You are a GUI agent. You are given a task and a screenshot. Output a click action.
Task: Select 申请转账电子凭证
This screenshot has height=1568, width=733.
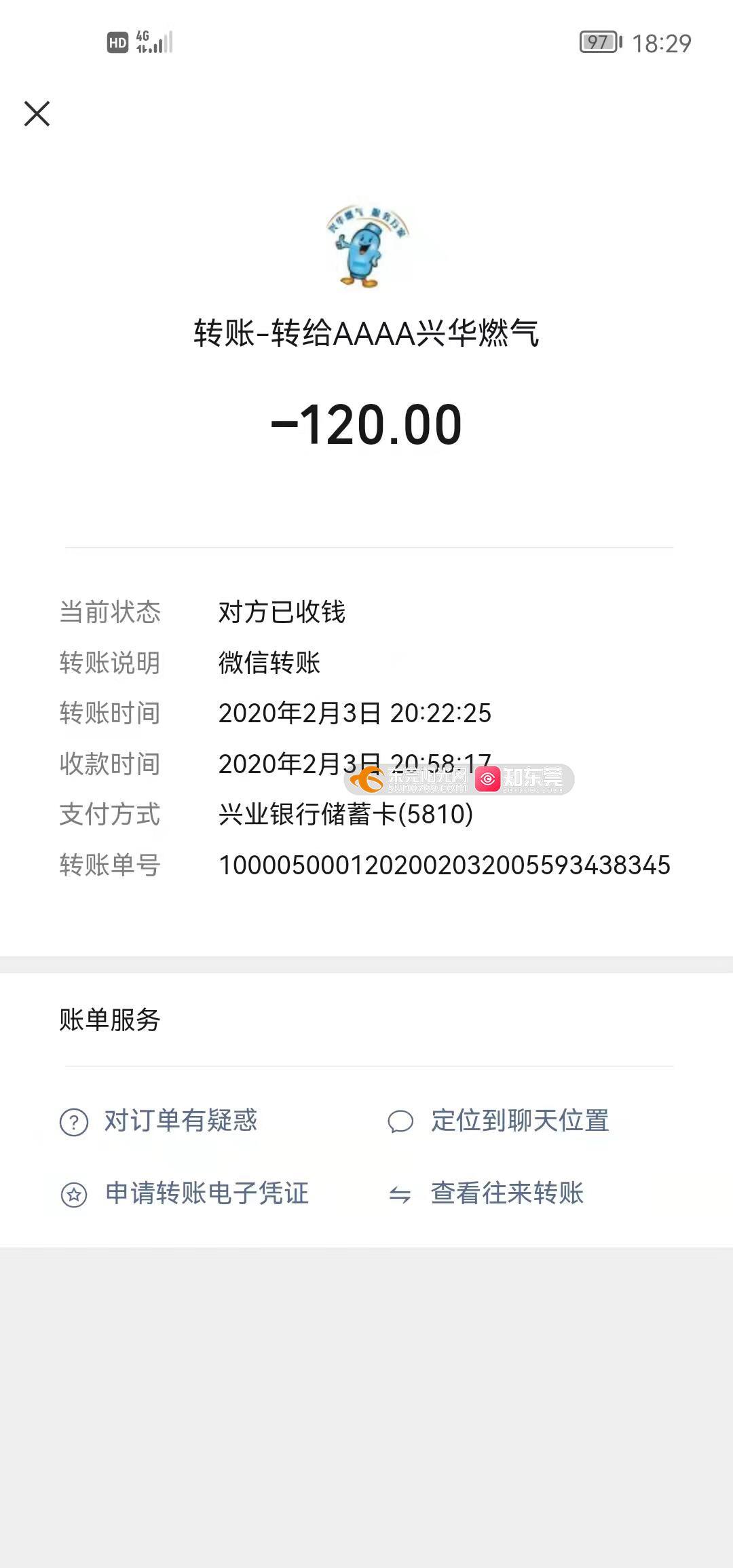(x=185, y=1193)
